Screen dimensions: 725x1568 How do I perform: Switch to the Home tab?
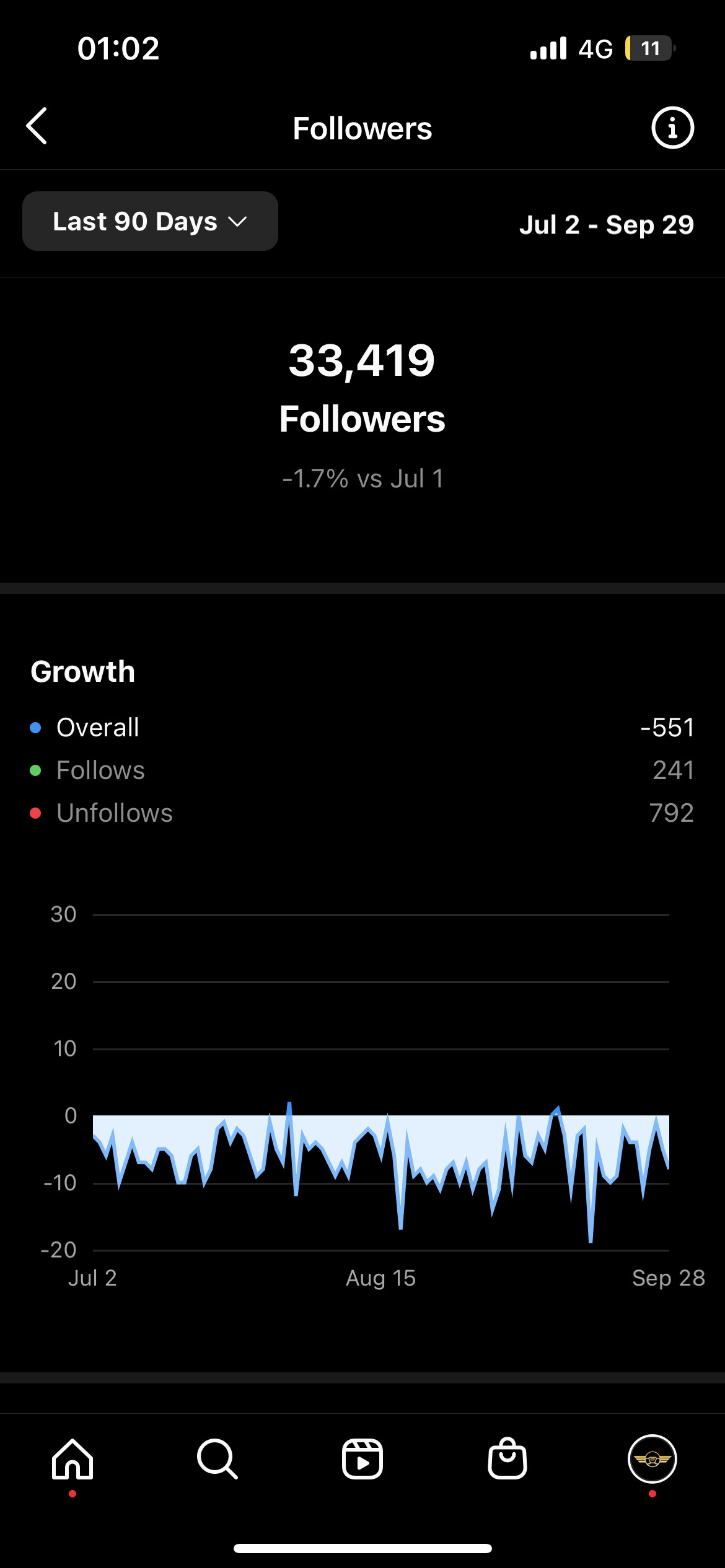click(72, 1459)
